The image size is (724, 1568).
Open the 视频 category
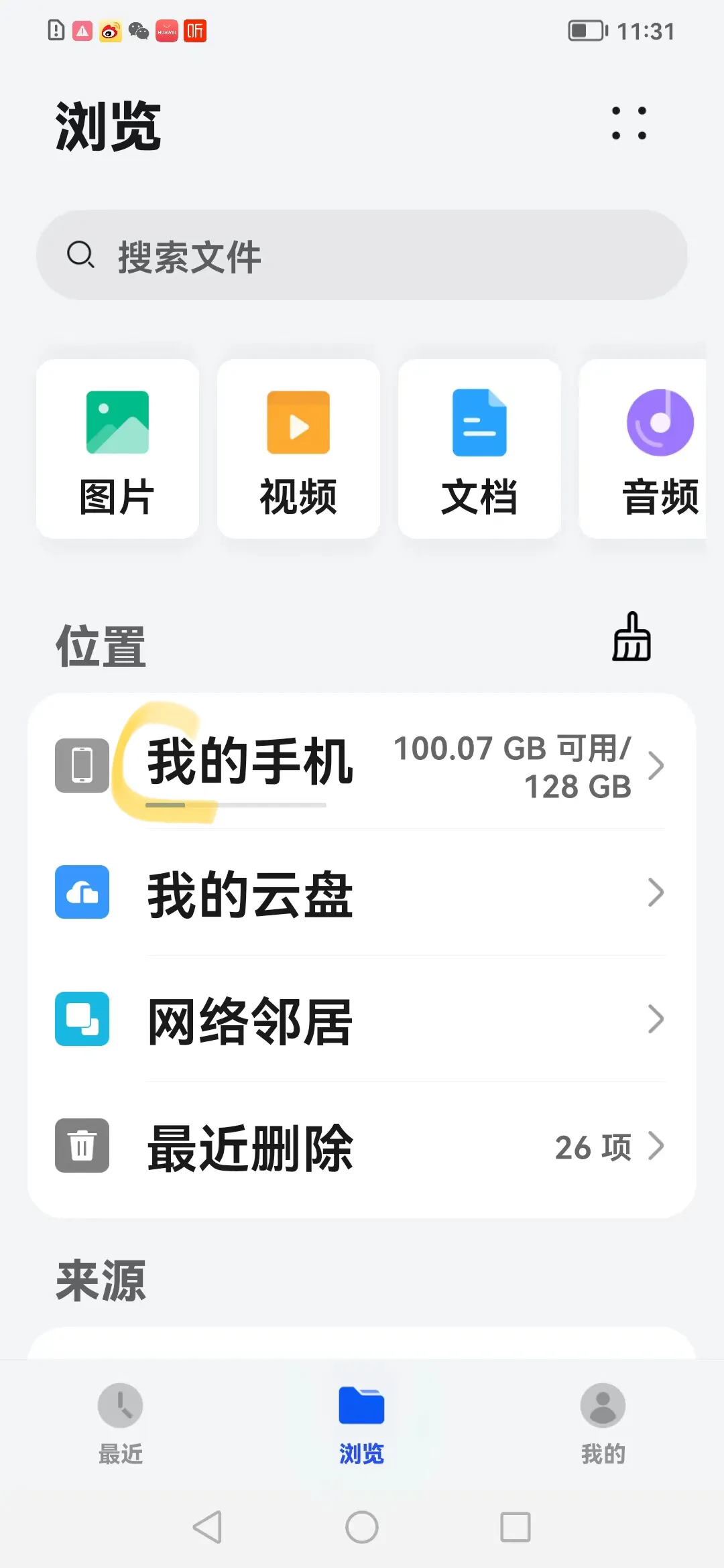point(298,449)
